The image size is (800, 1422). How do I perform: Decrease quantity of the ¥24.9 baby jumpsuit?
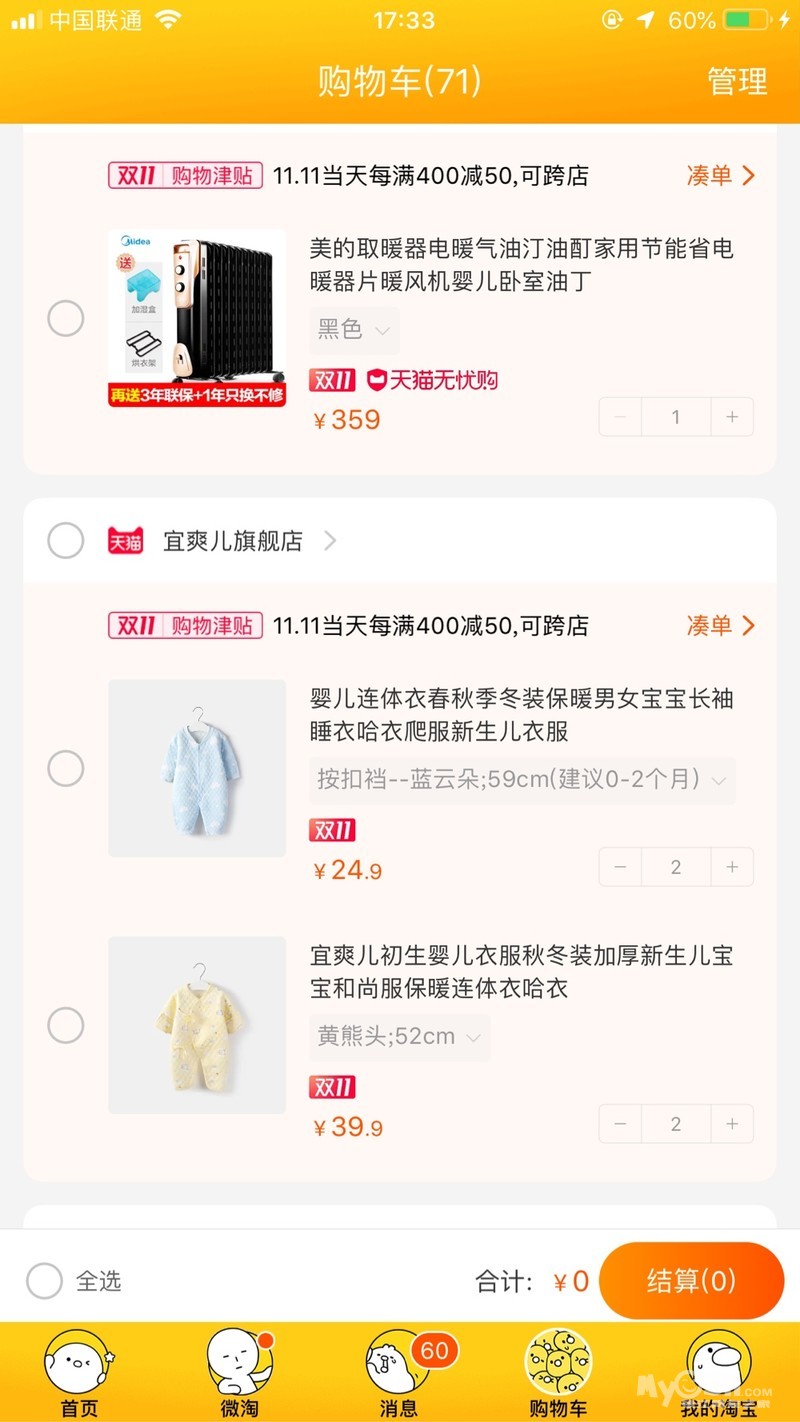point(621,867)
